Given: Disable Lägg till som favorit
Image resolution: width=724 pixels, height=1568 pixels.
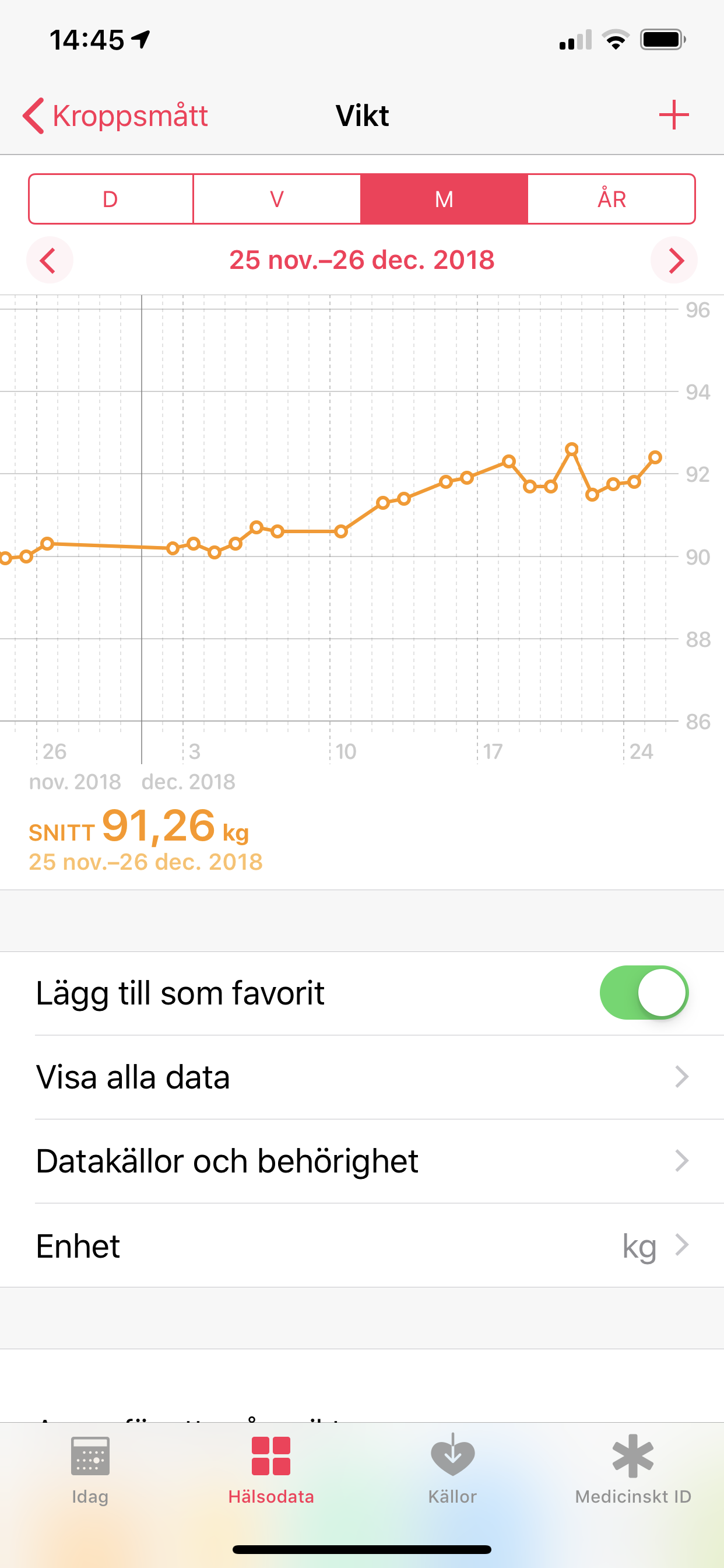Looking at the screenshot, I should tap(644, 993).
